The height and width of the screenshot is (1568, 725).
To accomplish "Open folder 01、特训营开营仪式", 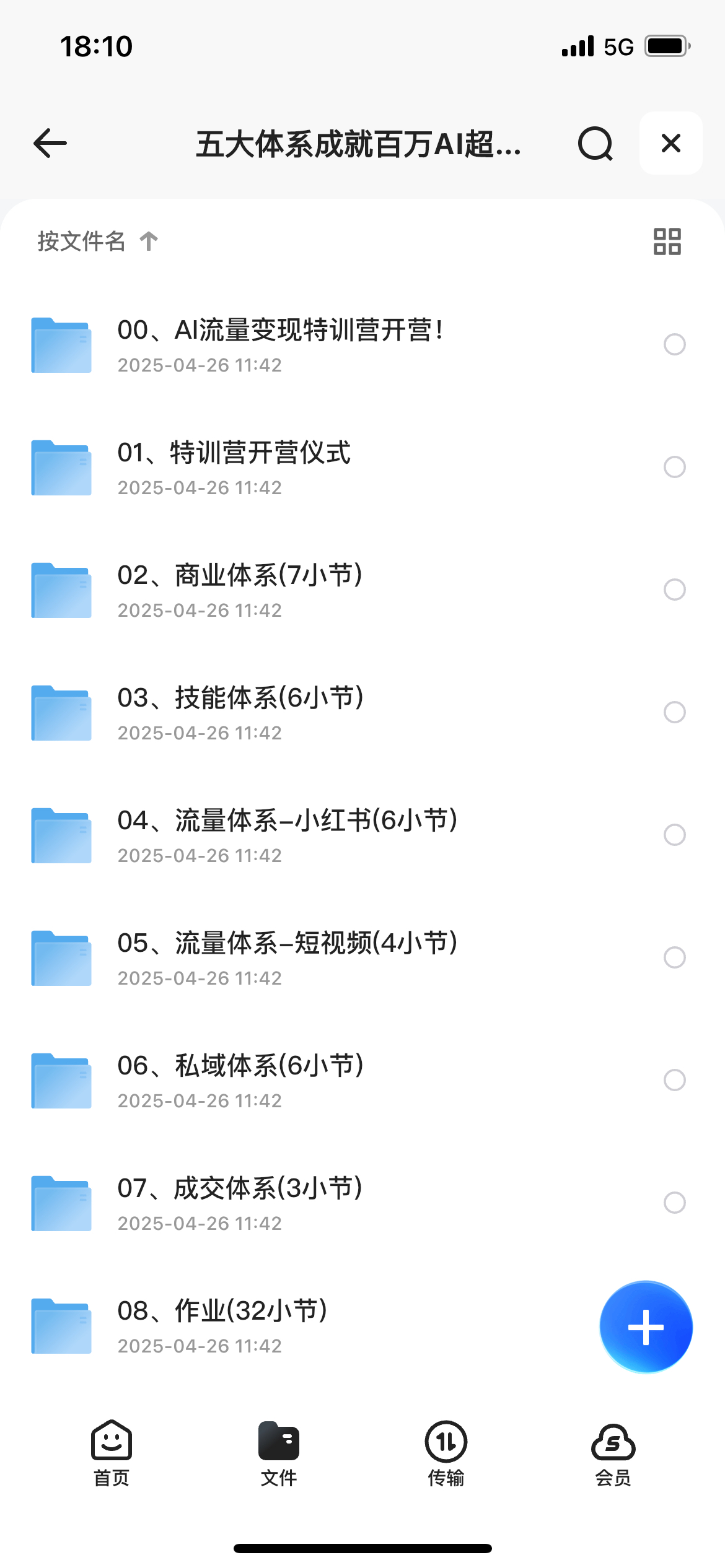I will click(x=234, y=467).
